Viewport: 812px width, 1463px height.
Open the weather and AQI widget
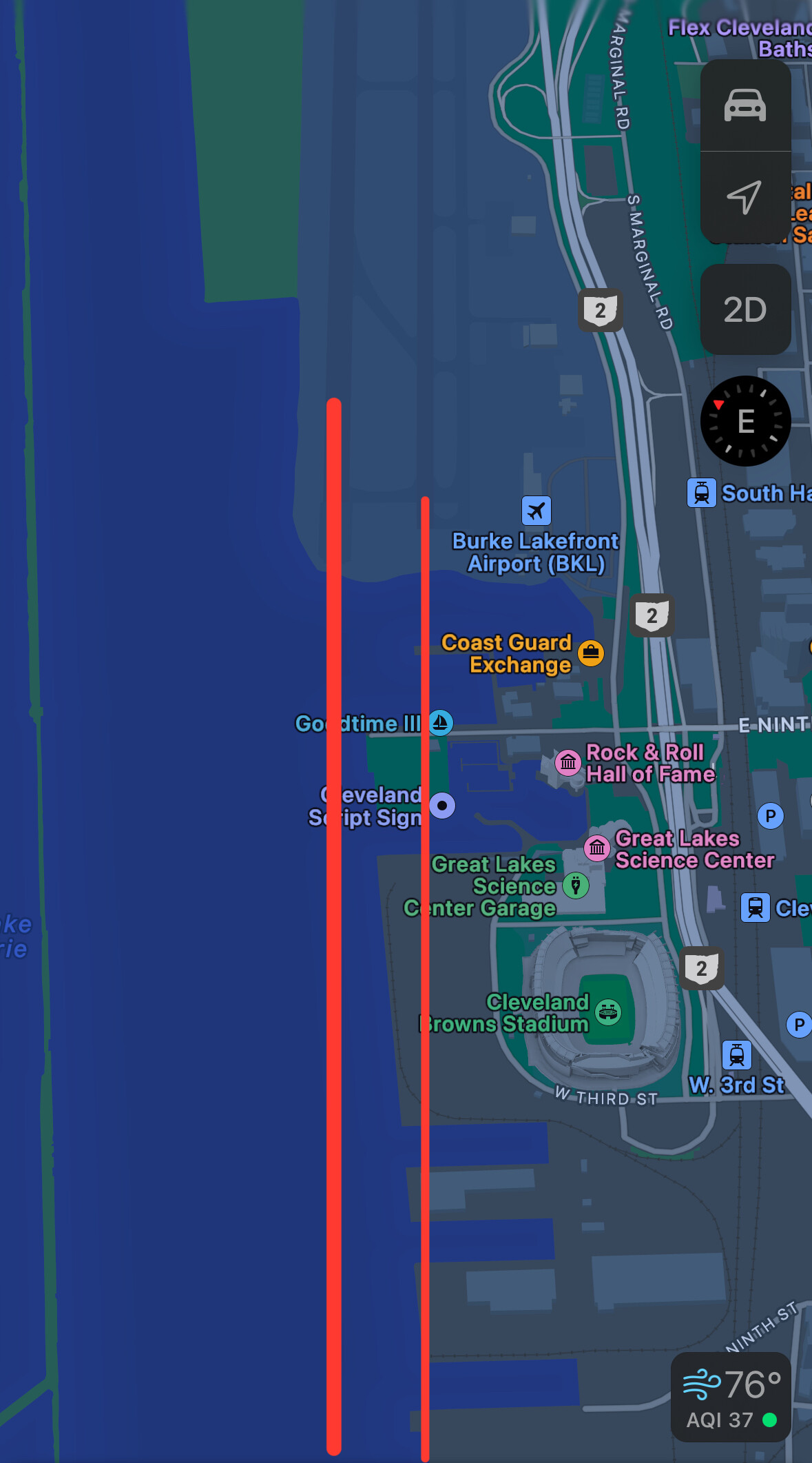731,1397
